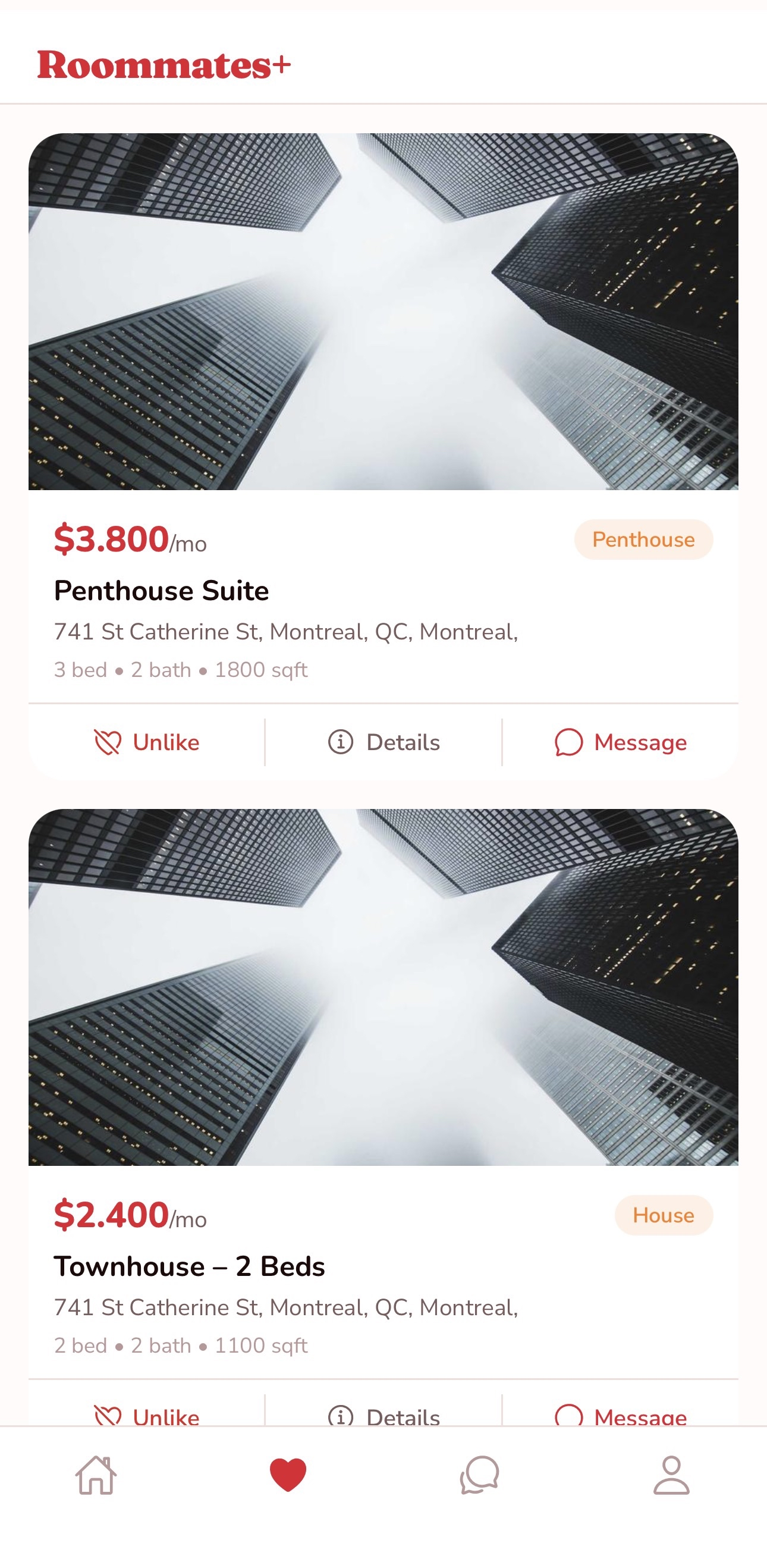Unlike the Penthouse Suite listing
This screenshot has height=1568, width=767.
click(147, 742)
